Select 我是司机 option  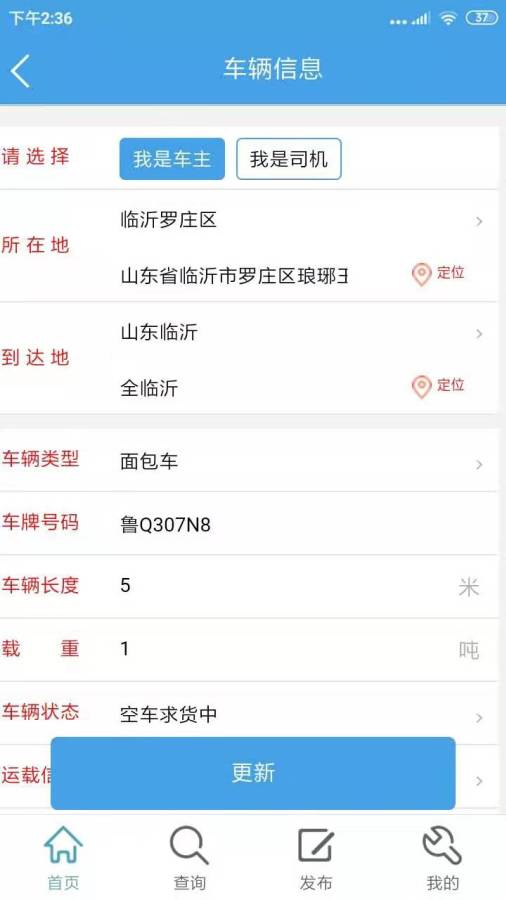(289, 159)
